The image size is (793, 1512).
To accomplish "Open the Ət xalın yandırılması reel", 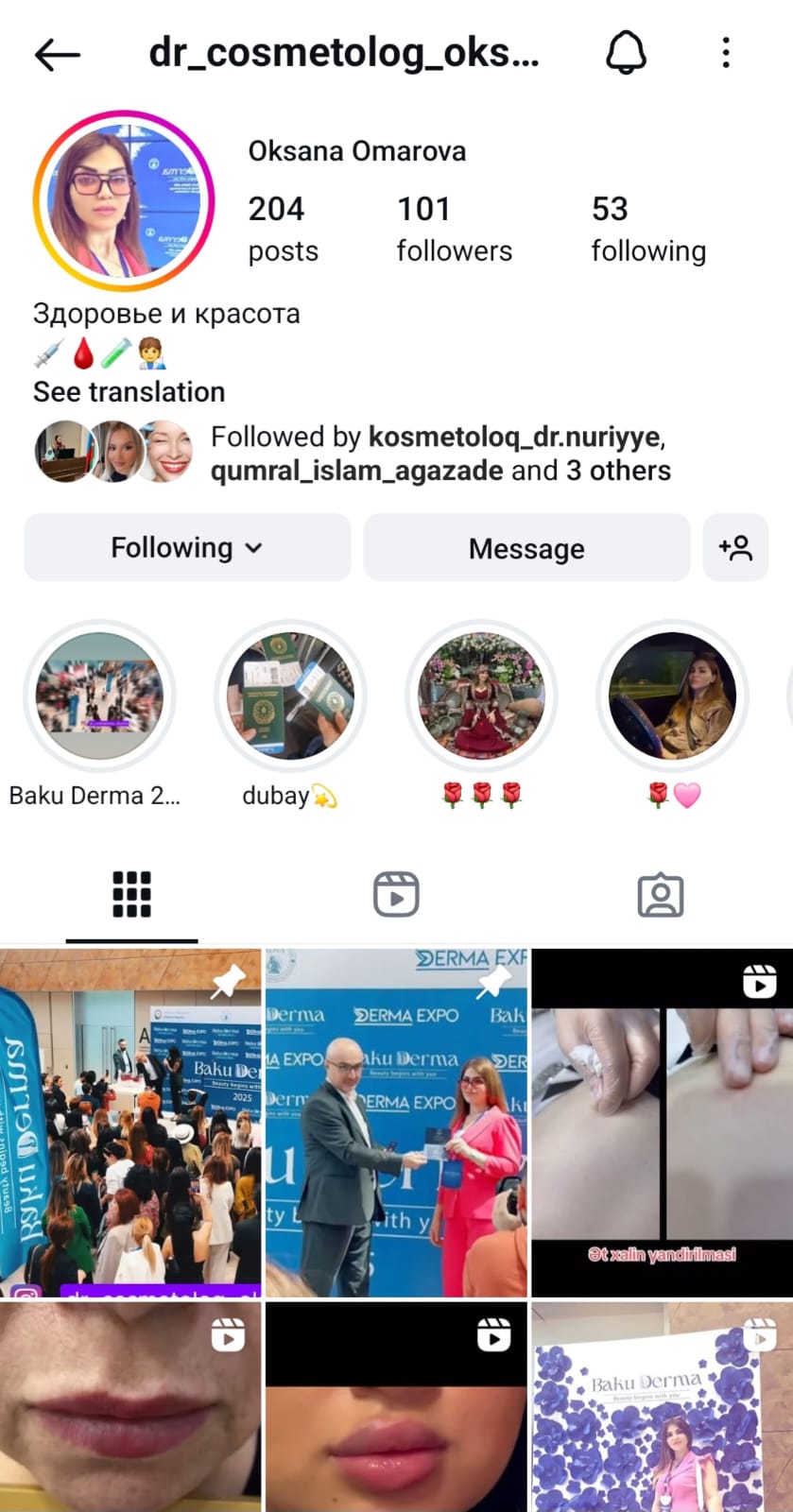I will (662, 1123).
